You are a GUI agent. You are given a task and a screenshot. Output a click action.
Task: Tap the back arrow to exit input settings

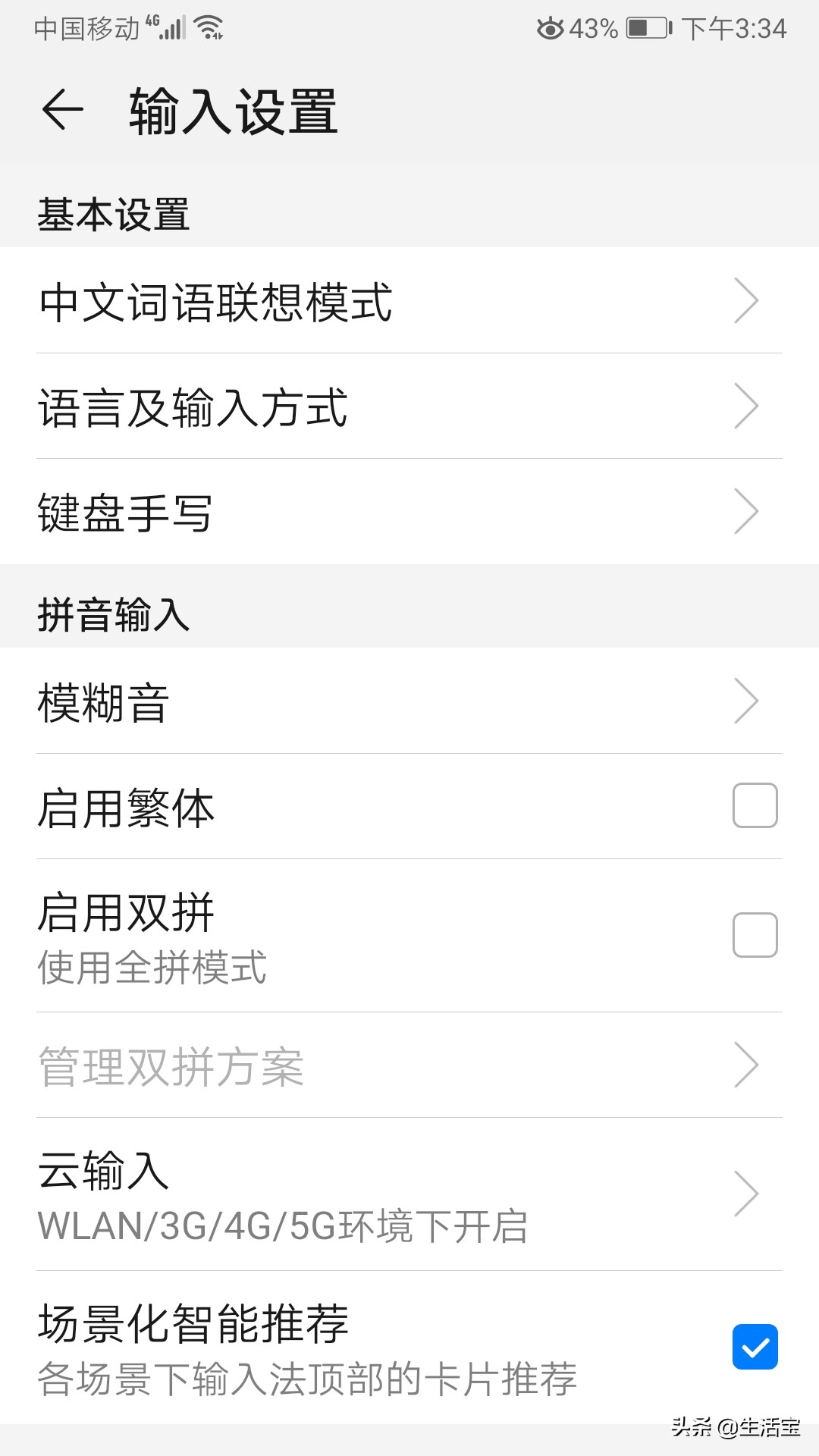click(62, 110)
